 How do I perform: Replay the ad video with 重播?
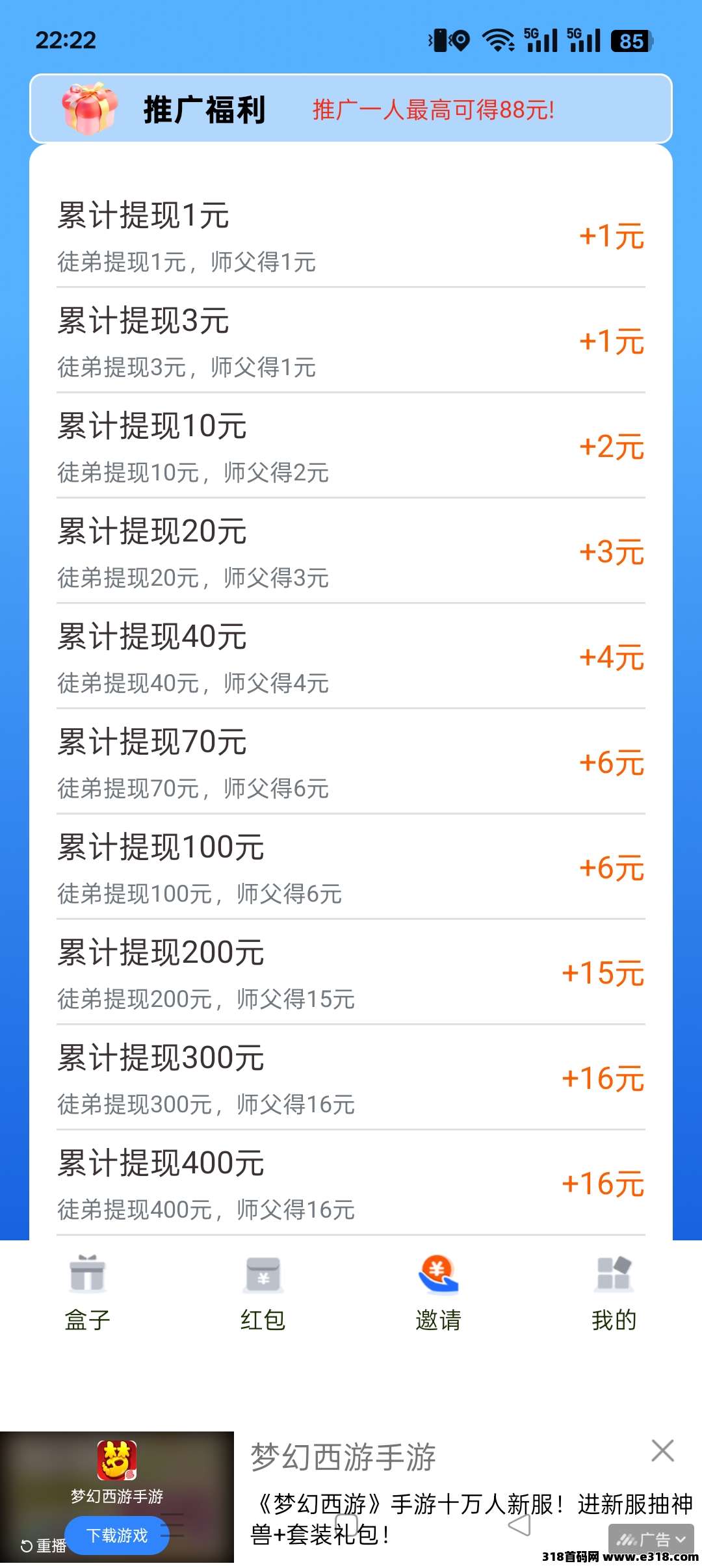(44, 1545)
